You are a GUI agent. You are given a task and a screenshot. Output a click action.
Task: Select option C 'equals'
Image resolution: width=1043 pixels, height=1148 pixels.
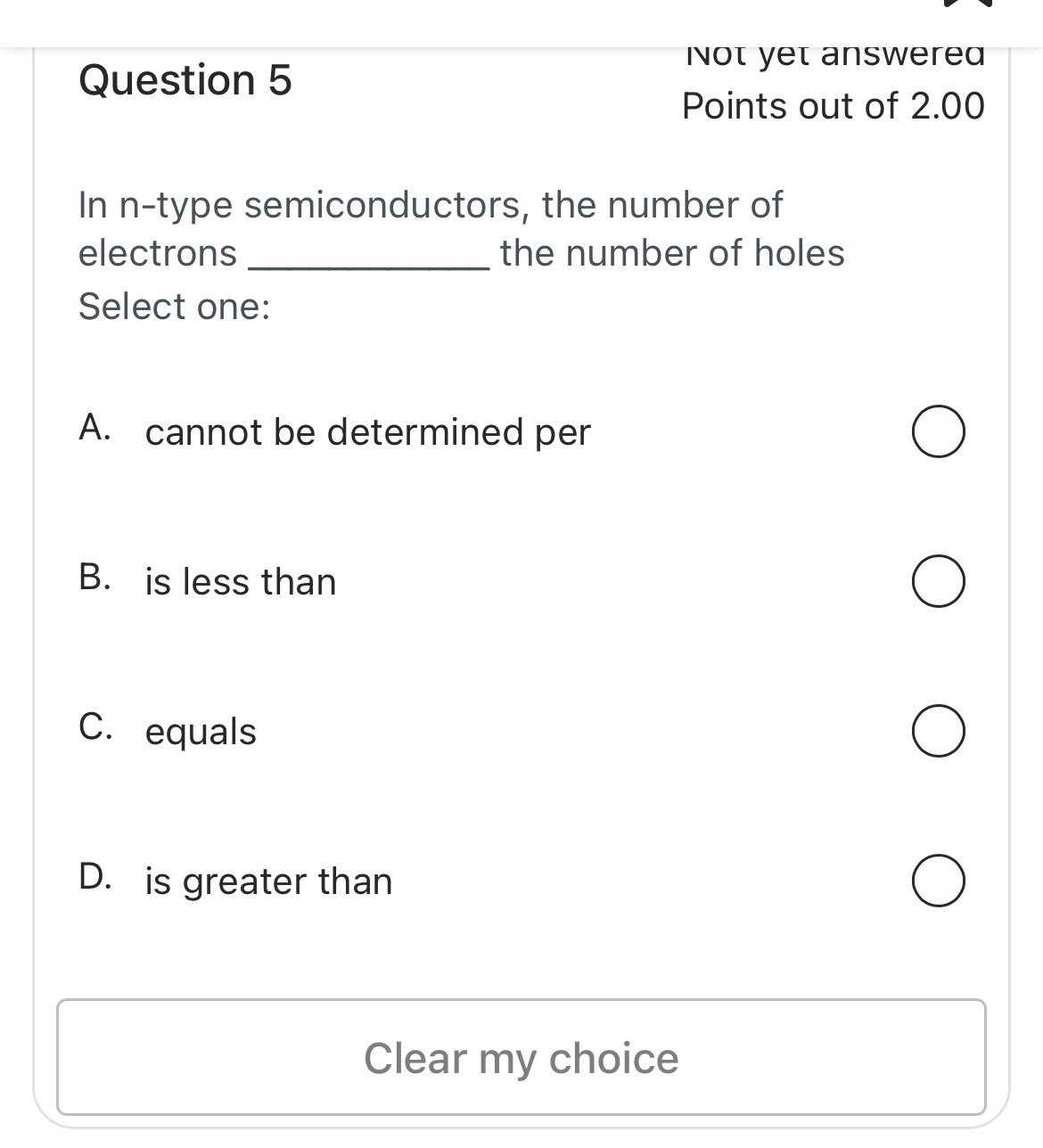click(938, 731)
